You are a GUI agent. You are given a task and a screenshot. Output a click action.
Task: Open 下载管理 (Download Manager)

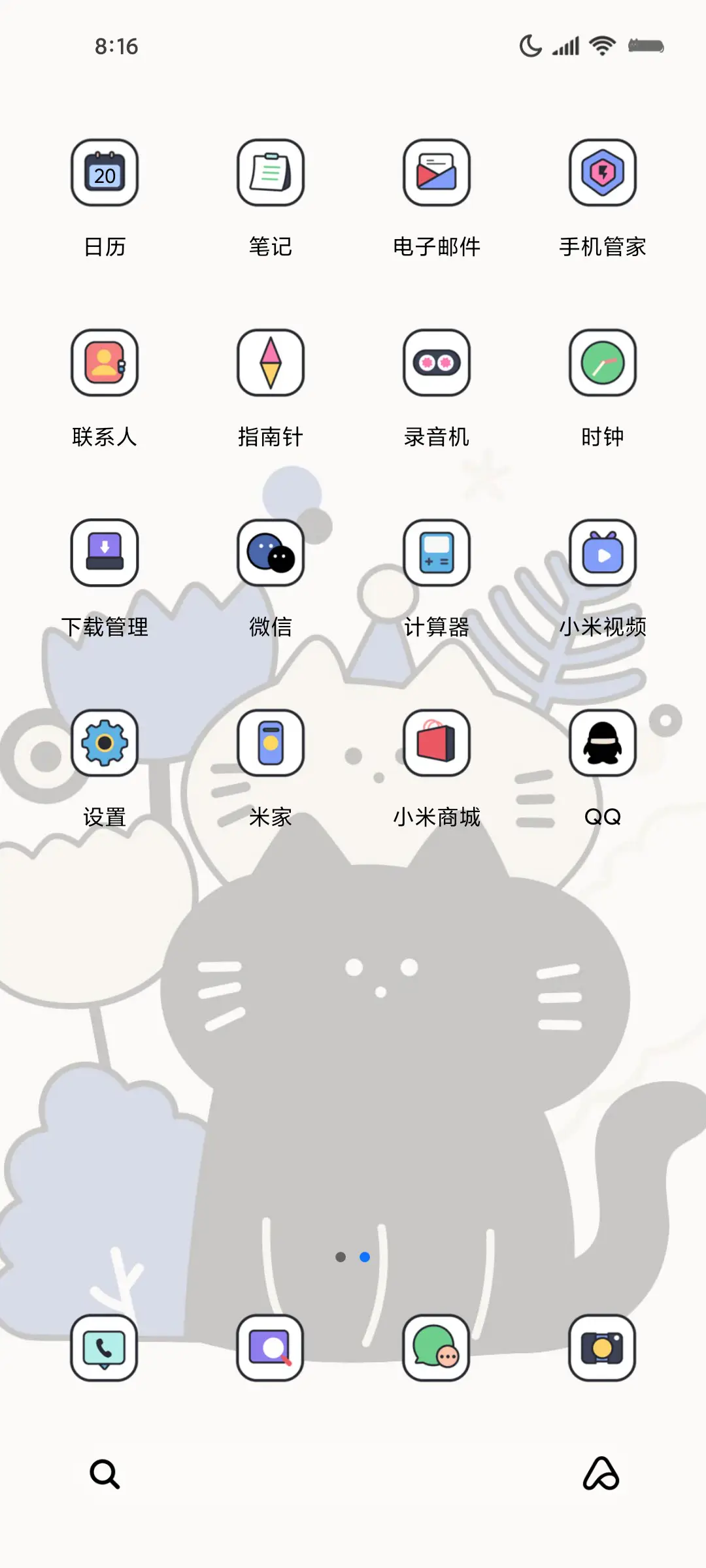click(105, 552)
